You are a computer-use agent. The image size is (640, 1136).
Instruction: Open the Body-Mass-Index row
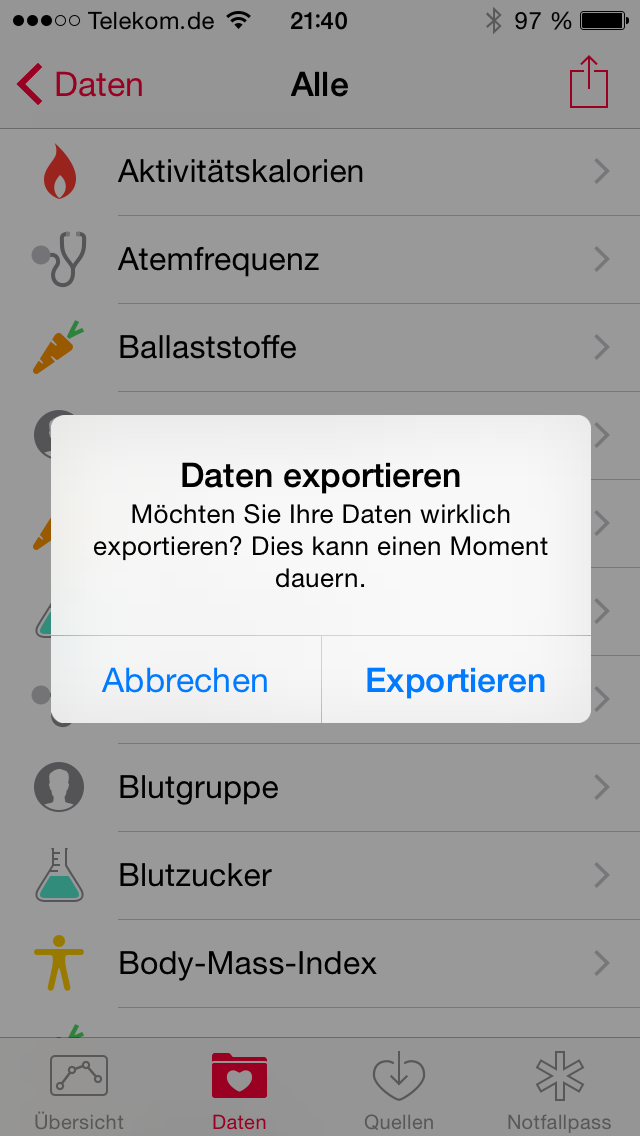320,964
